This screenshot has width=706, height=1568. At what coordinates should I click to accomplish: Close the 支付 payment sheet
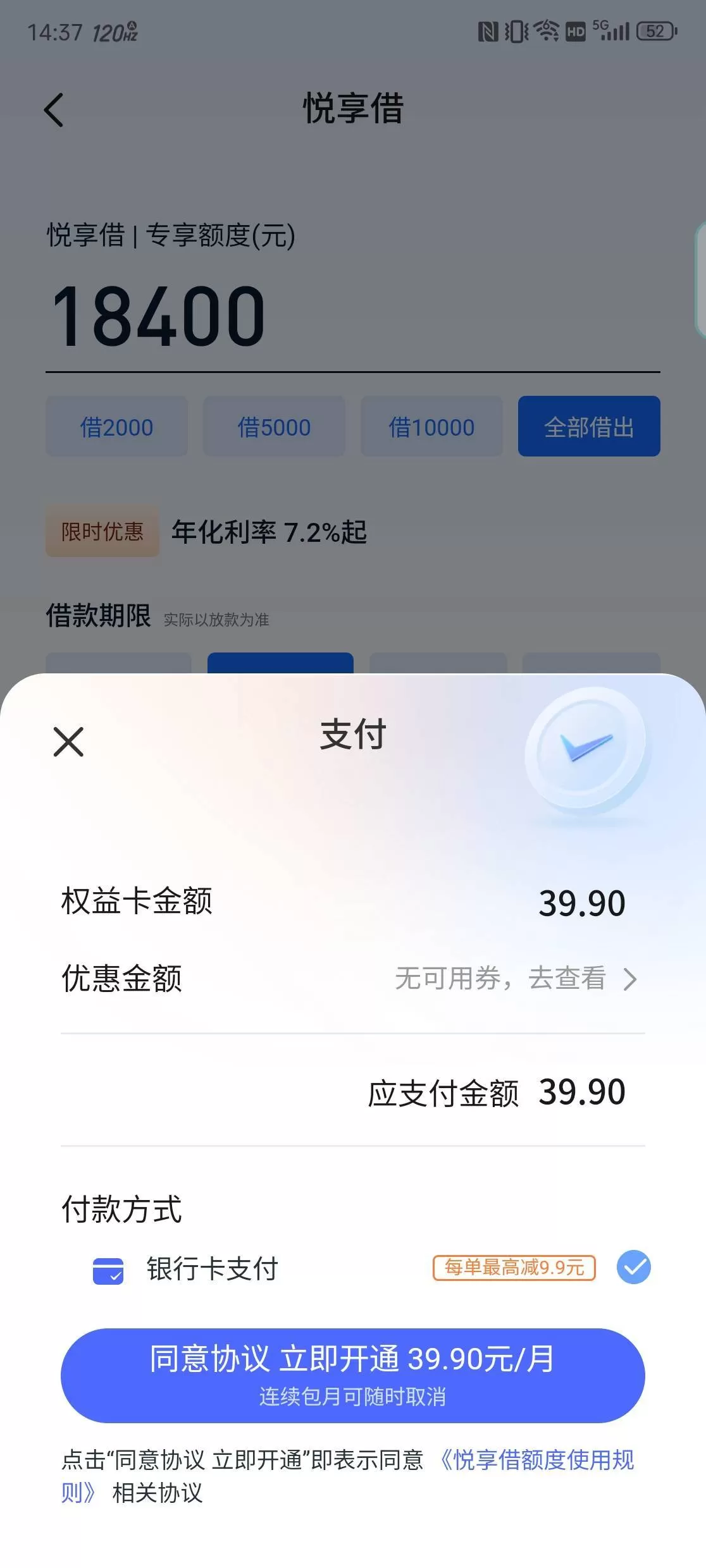click(x=68, y=742)
